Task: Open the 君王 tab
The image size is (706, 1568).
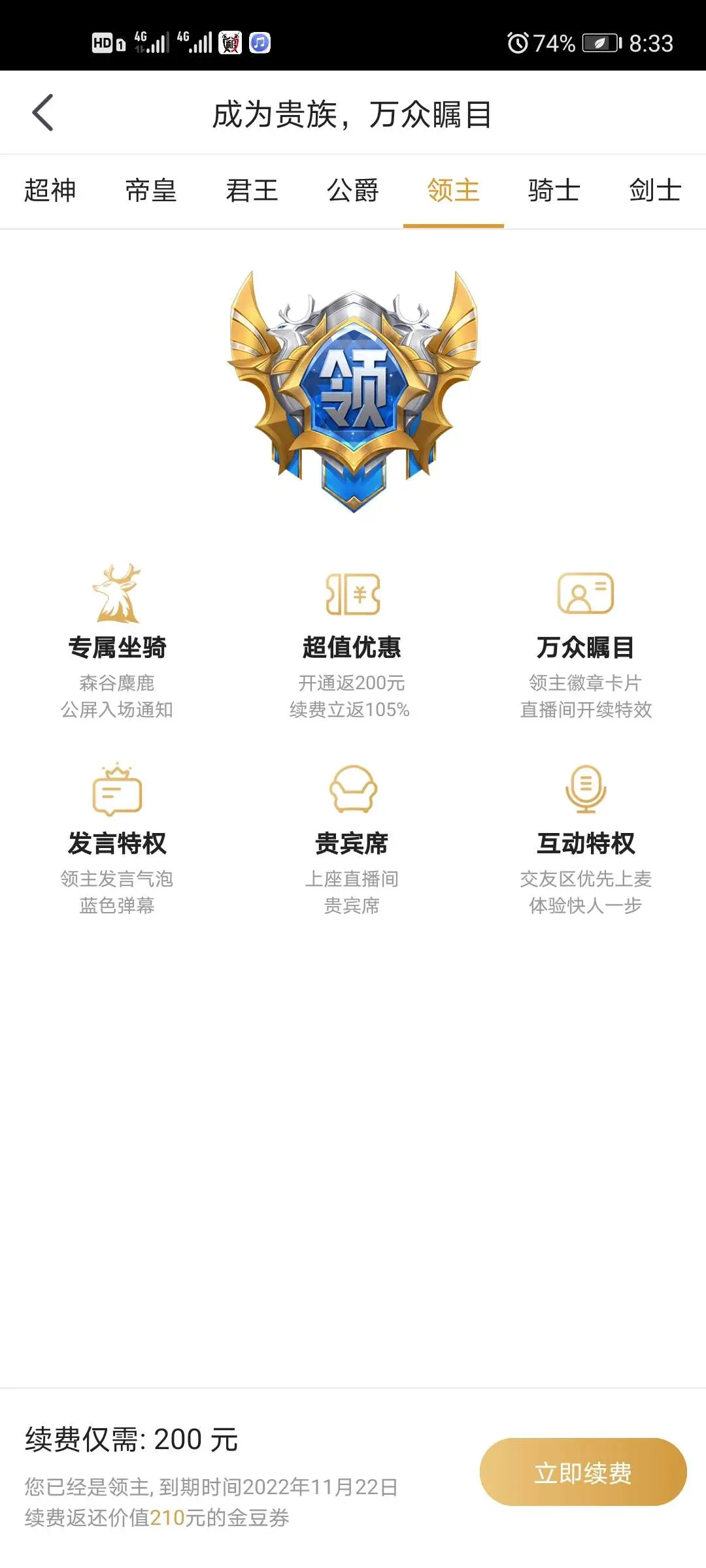Action: click(252, 191)
